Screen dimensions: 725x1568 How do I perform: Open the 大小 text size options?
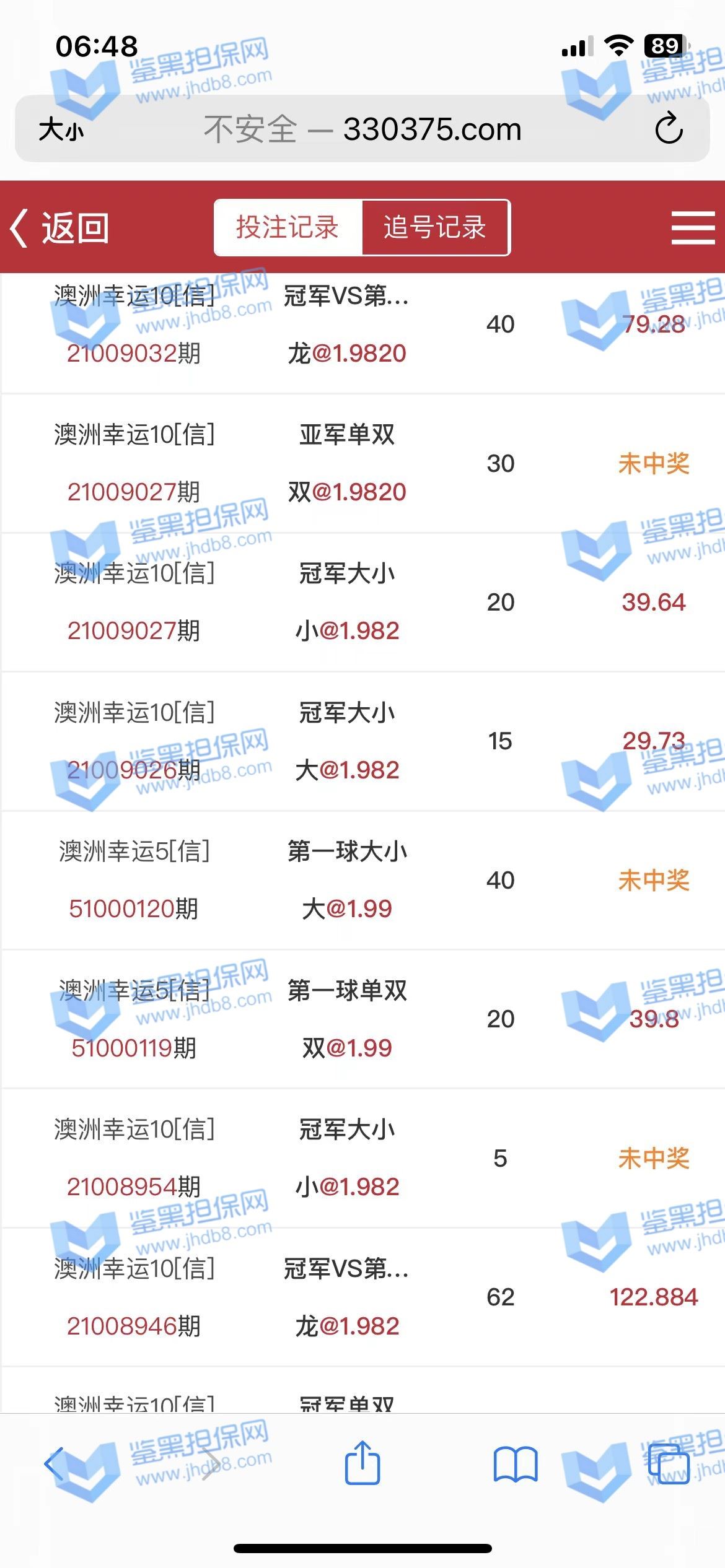point(61,129)
